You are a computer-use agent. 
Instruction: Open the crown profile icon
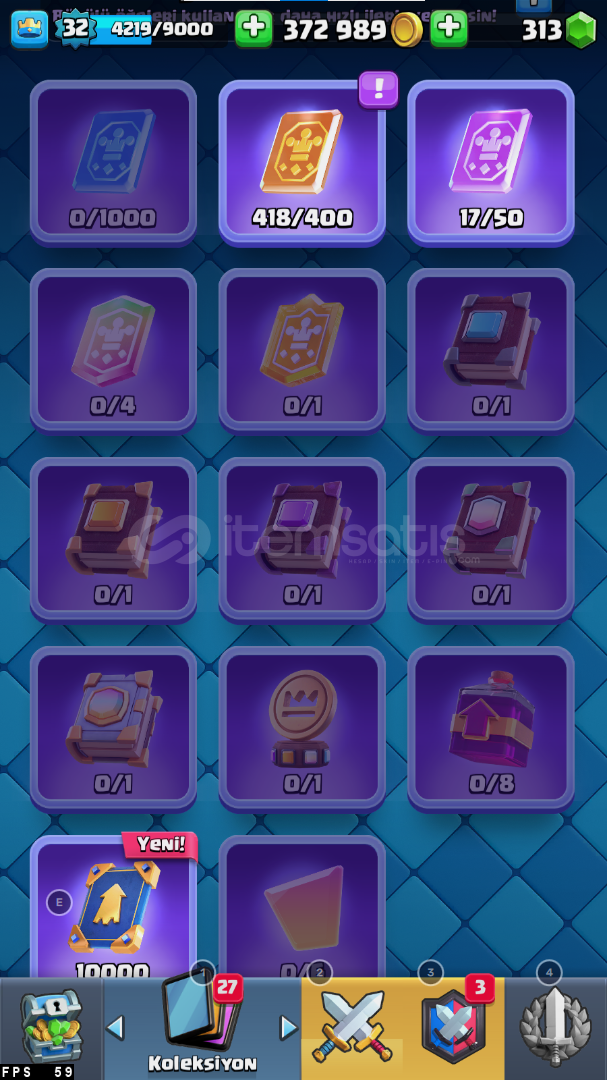(x=29, y=28)
